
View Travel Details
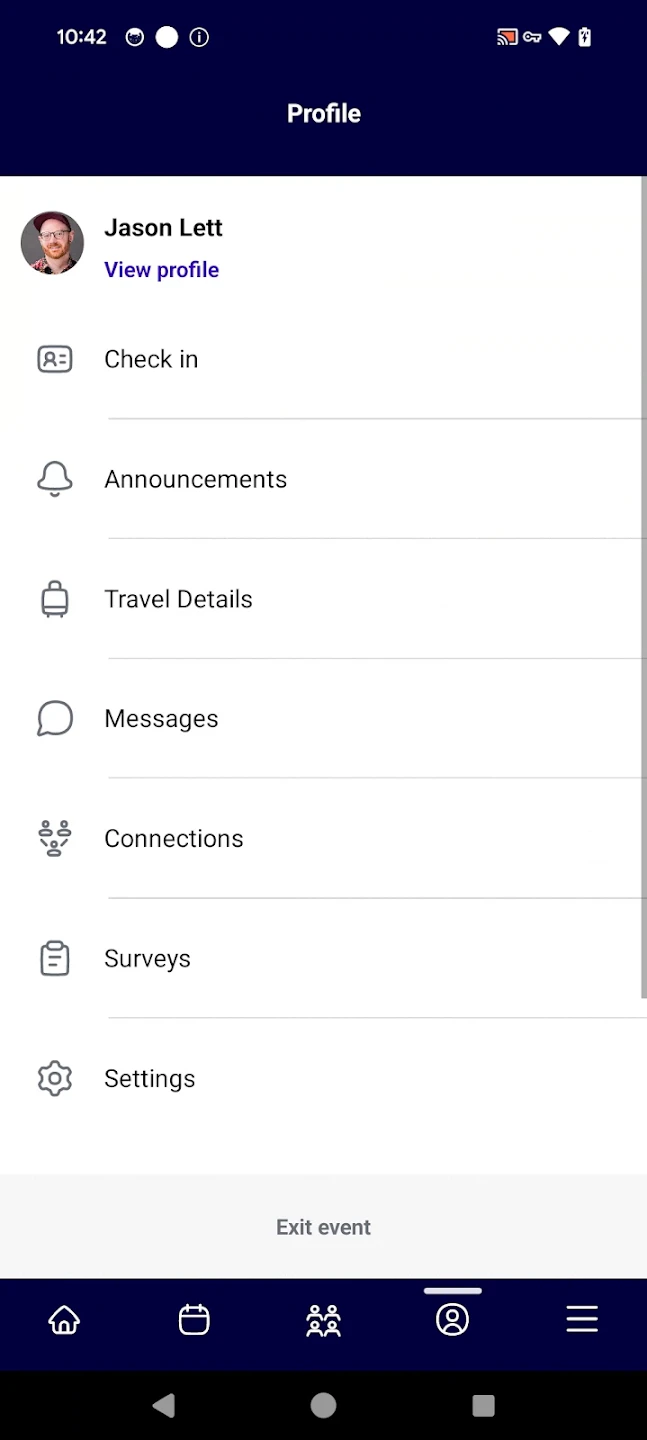click(x=178, y=599)
